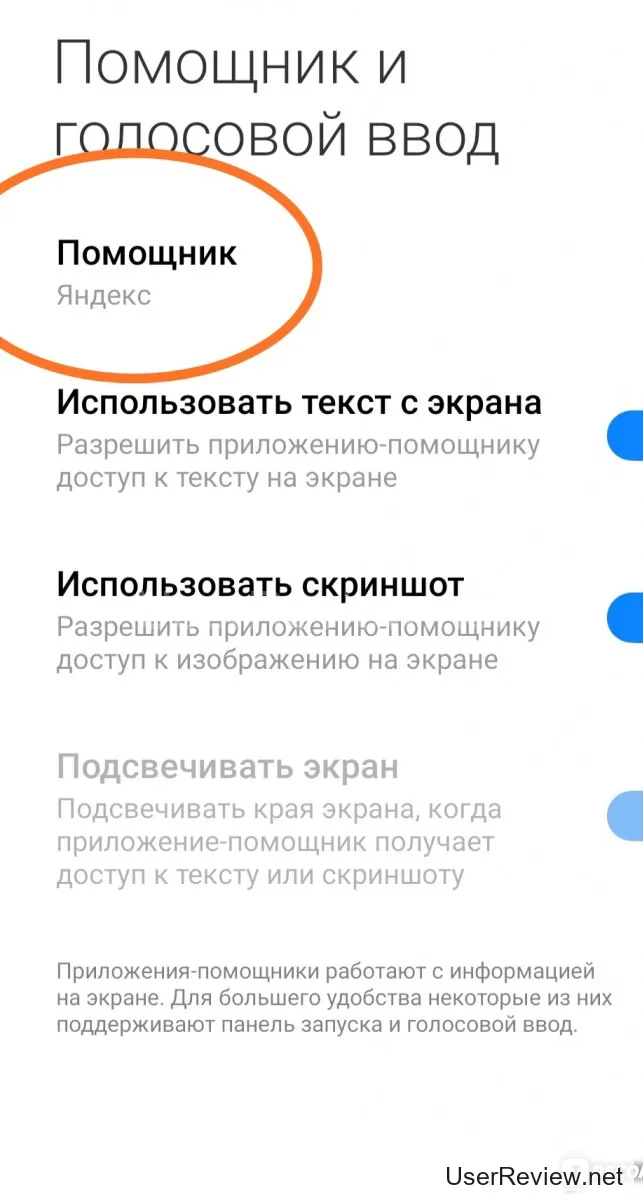This screenshot has height=1200, width=643.
Task: Disable the Использовать скриншот switch
Action: click(x=626, y=616)
